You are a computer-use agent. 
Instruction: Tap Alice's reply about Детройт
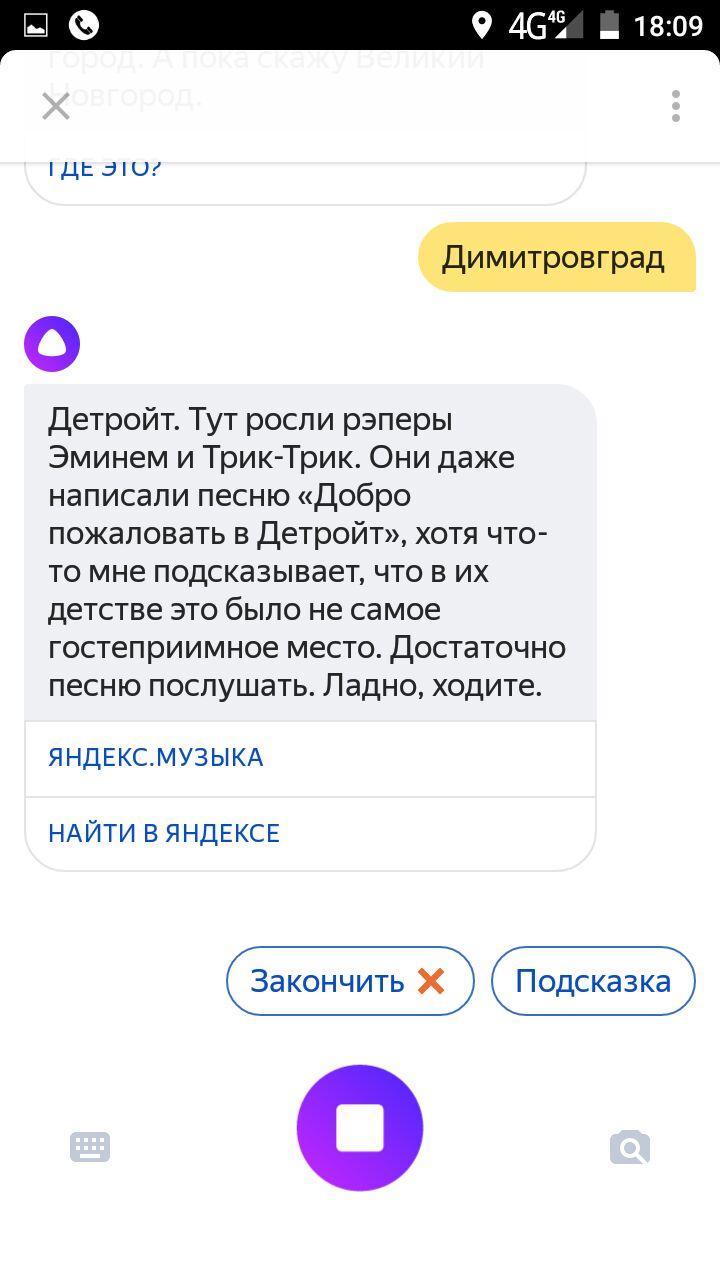[x=308, y=550]
